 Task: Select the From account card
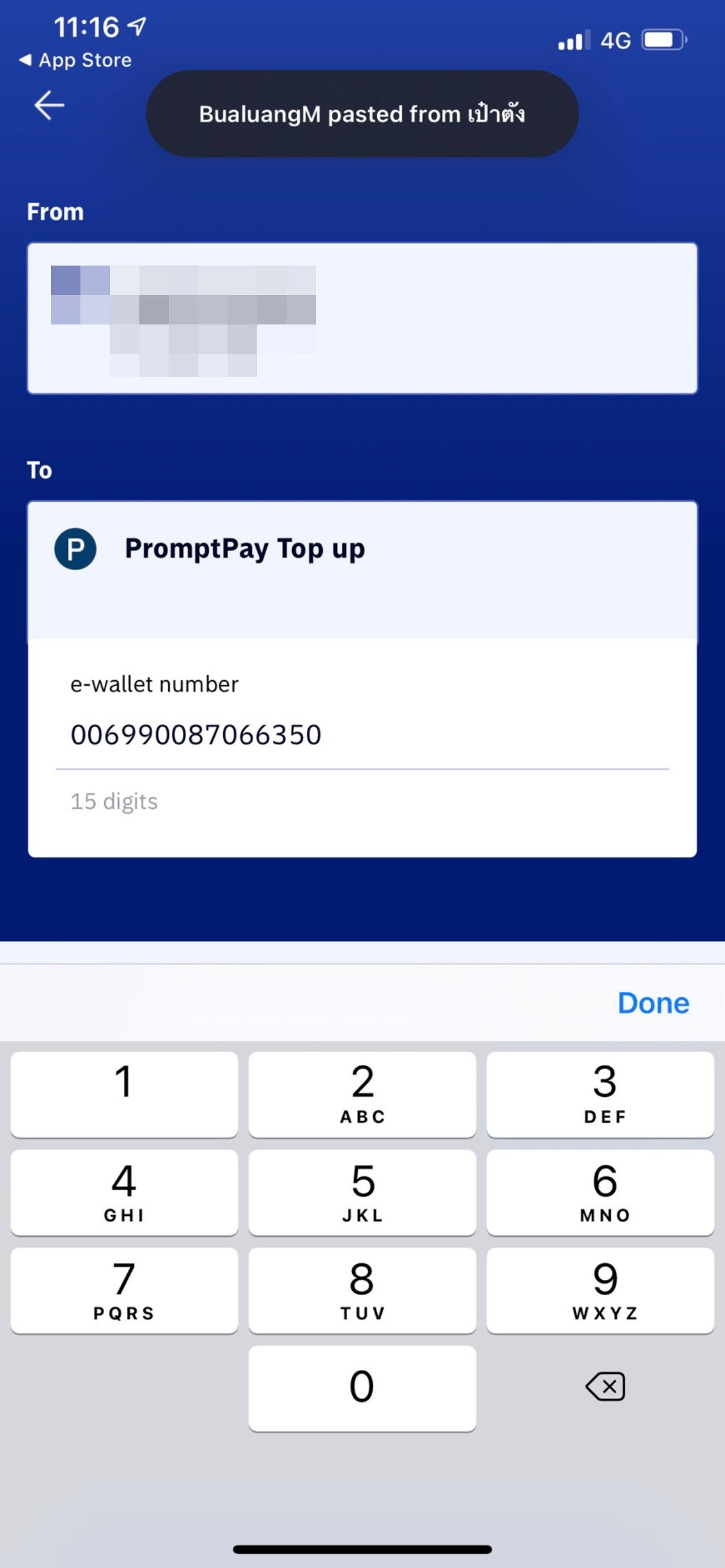coord(361,318)
